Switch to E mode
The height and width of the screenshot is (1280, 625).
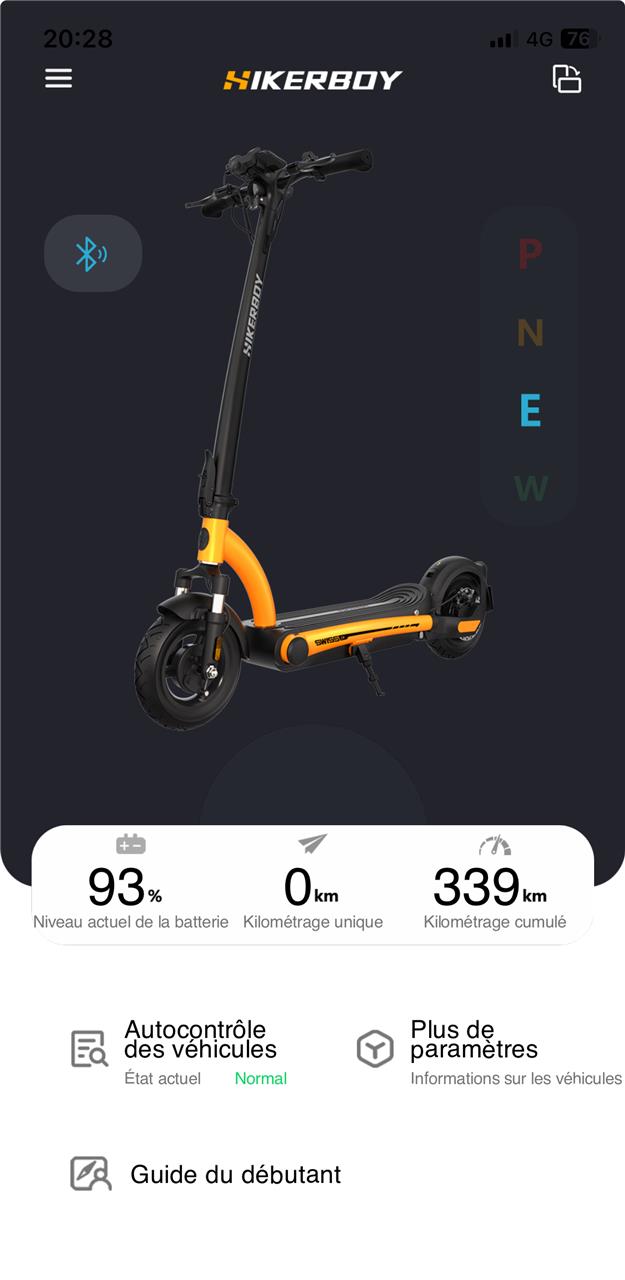530,411
